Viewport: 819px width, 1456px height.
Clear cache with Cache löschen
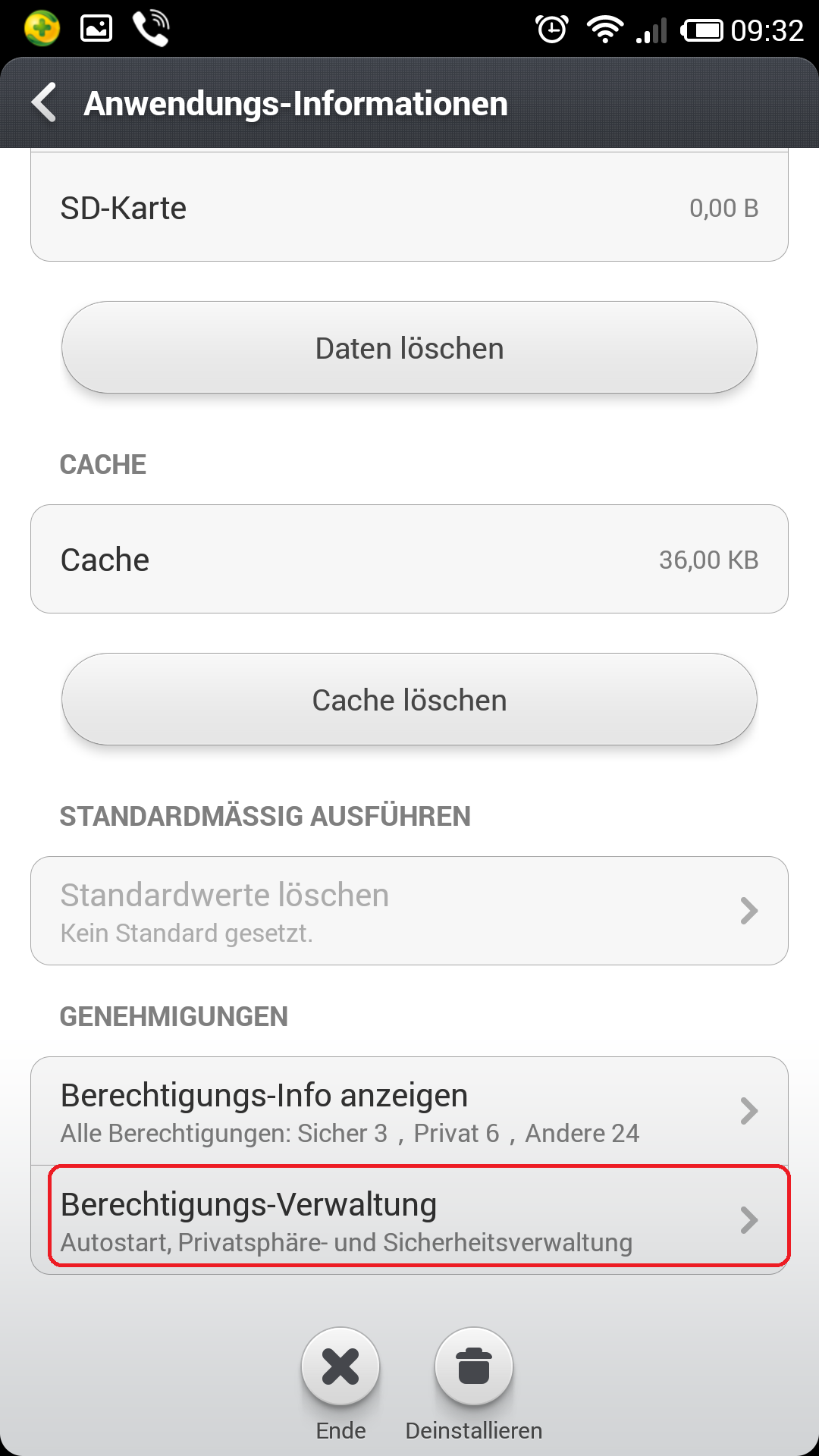point(409,700)
